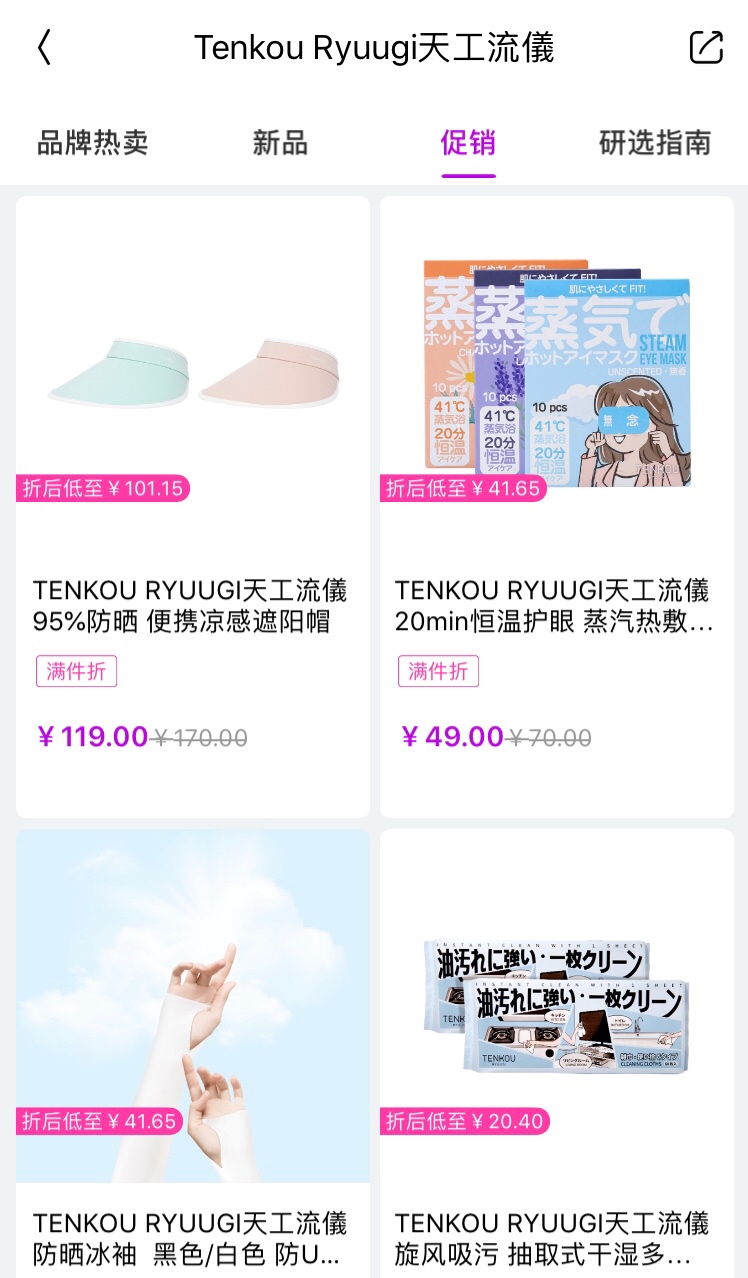Open the 便携凉感遮阳帽 sun visor product
748x1278 pixels.
(193, 507)
